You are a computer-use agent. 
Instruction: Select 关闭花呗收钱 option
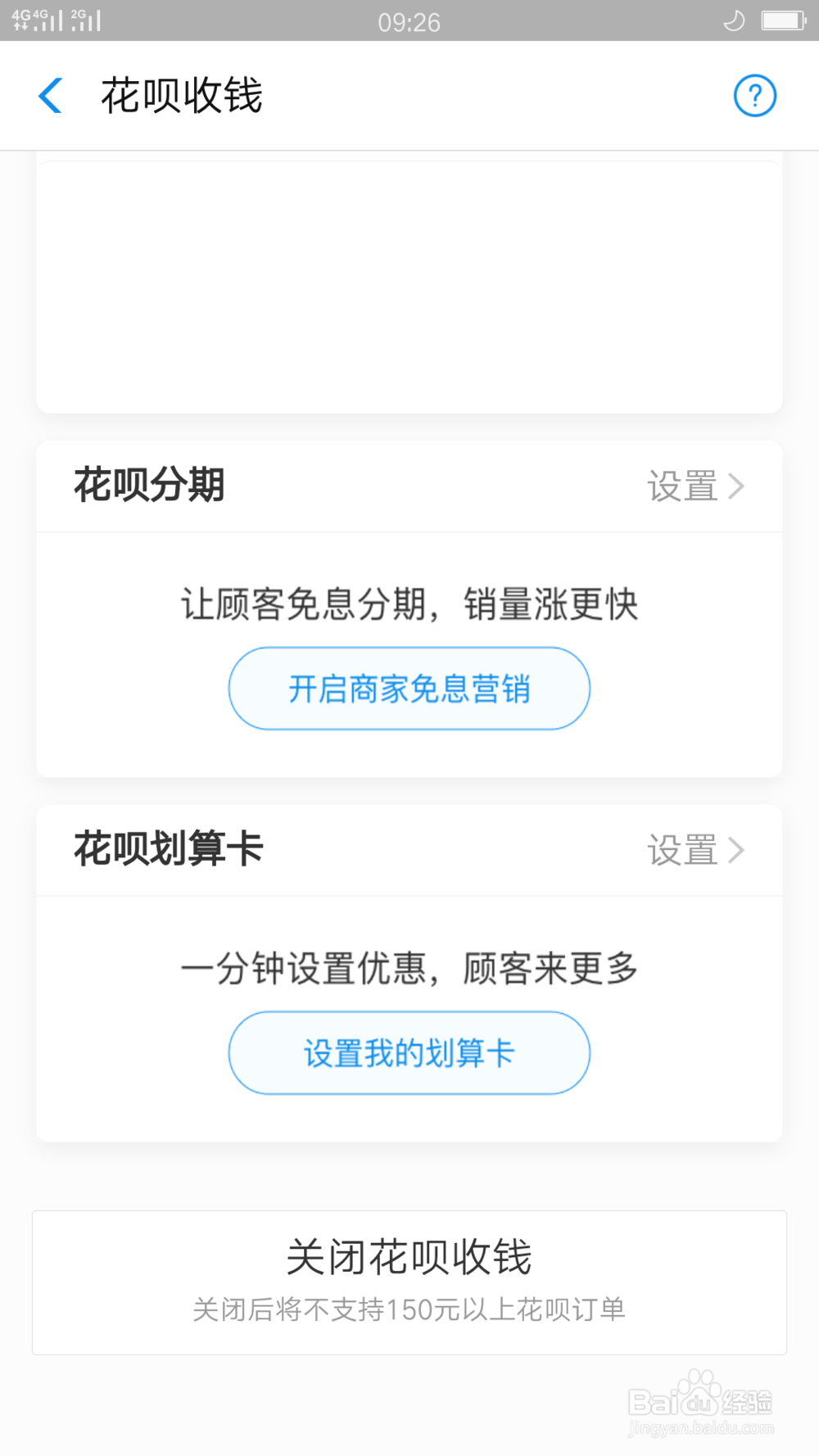click(x=409, y=1282)
